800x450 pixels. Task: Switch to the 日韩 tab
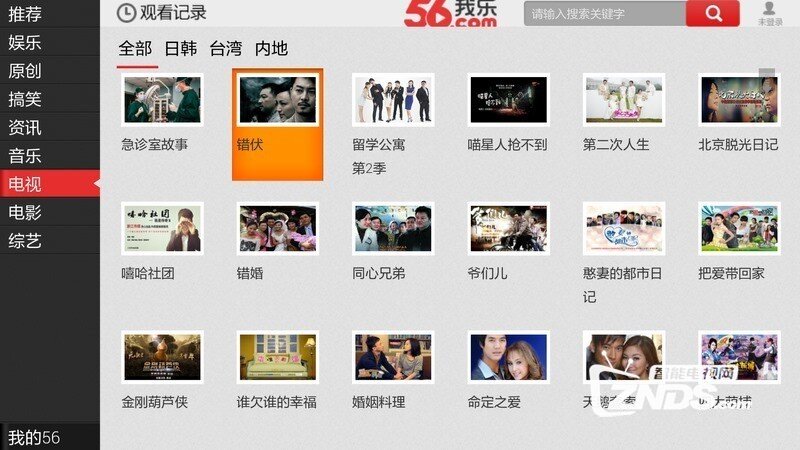coord(181,49)
